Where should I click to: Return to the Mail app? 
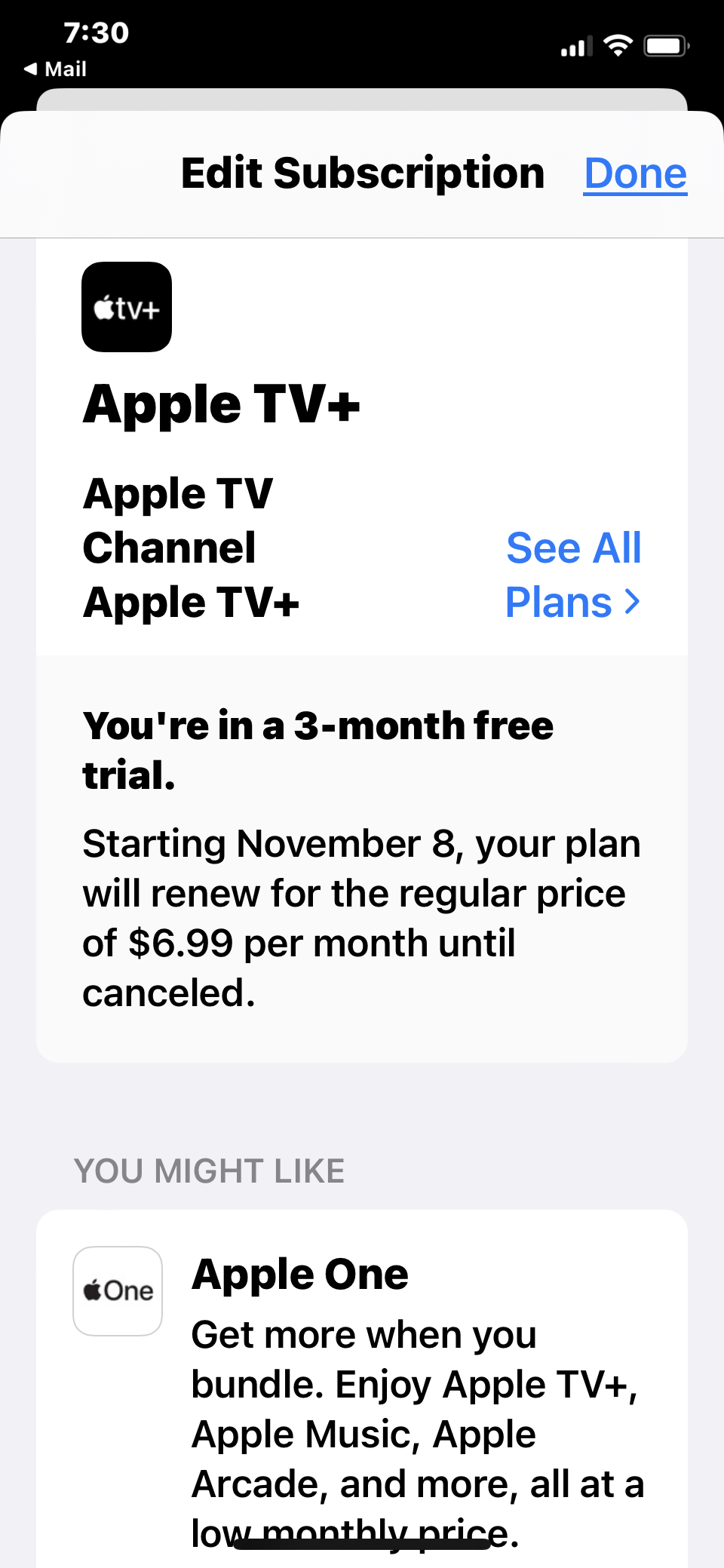point(55,69)
